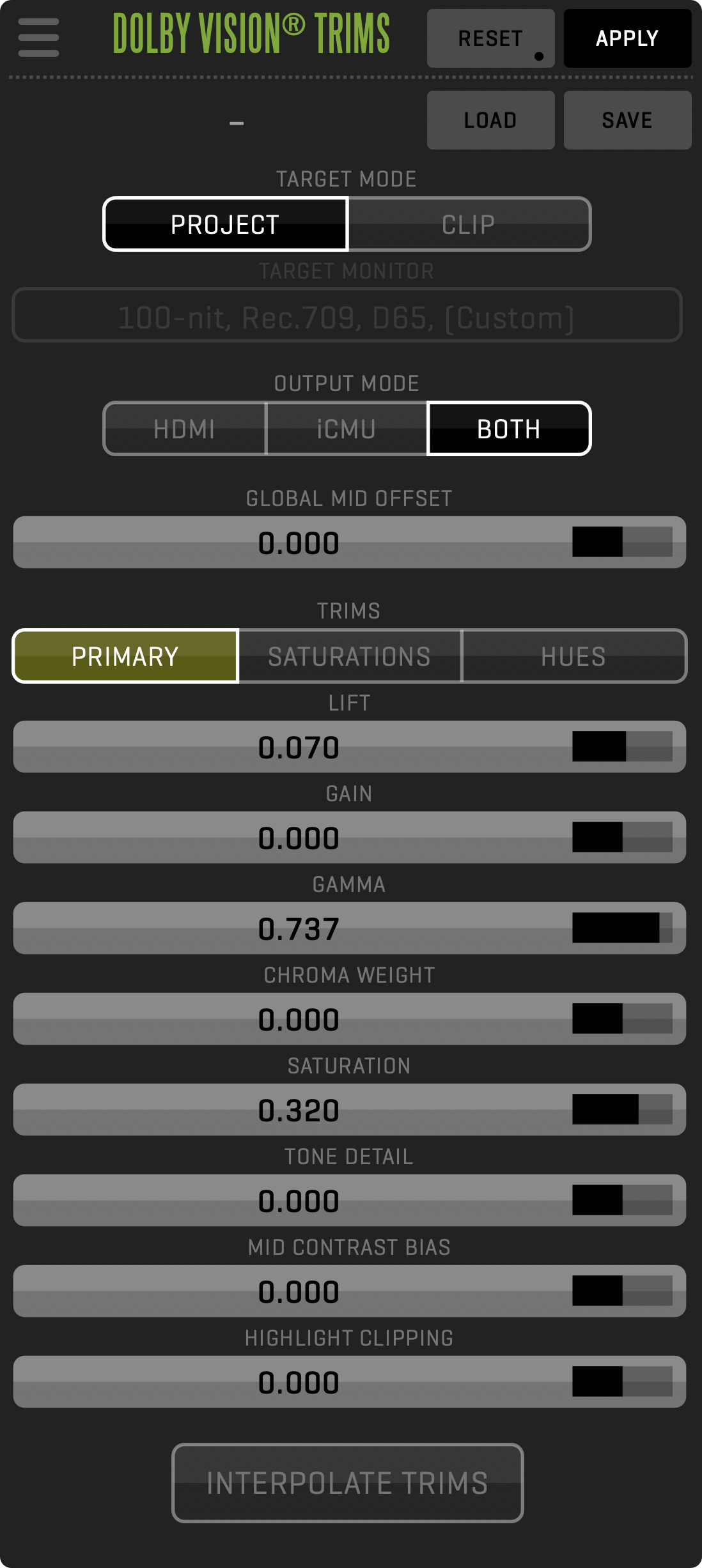Tap the Global Mid Offset slider
702x1568 pixels.
(349, 542)
